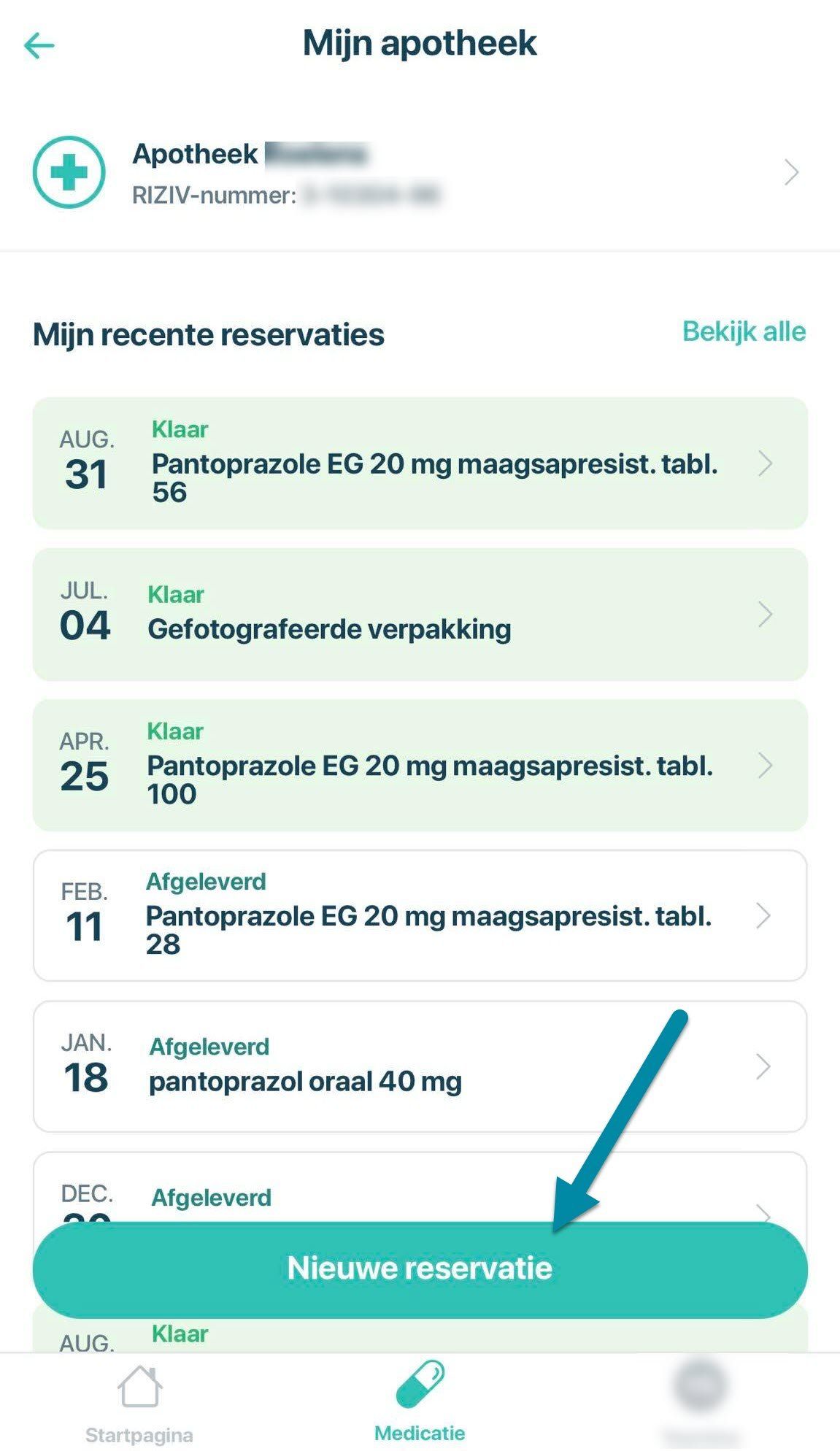840x1451 pixels.
Task: Open the Apotheek pharmacy details row
Action: (x=420, y=173)
